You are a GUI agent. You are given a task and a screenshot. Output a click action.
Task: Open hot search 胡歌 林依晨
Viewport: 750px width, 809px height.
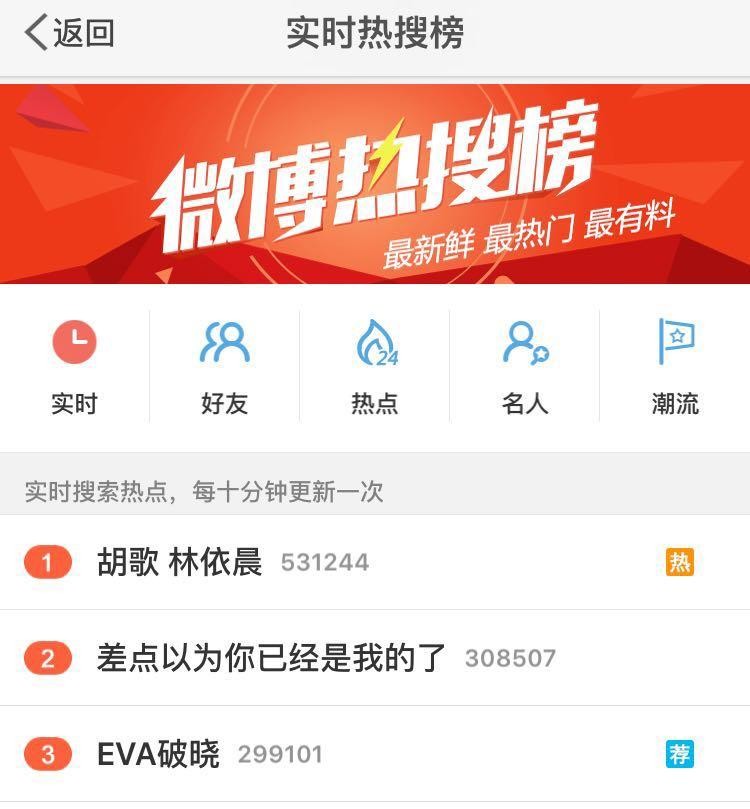(180, 563)
